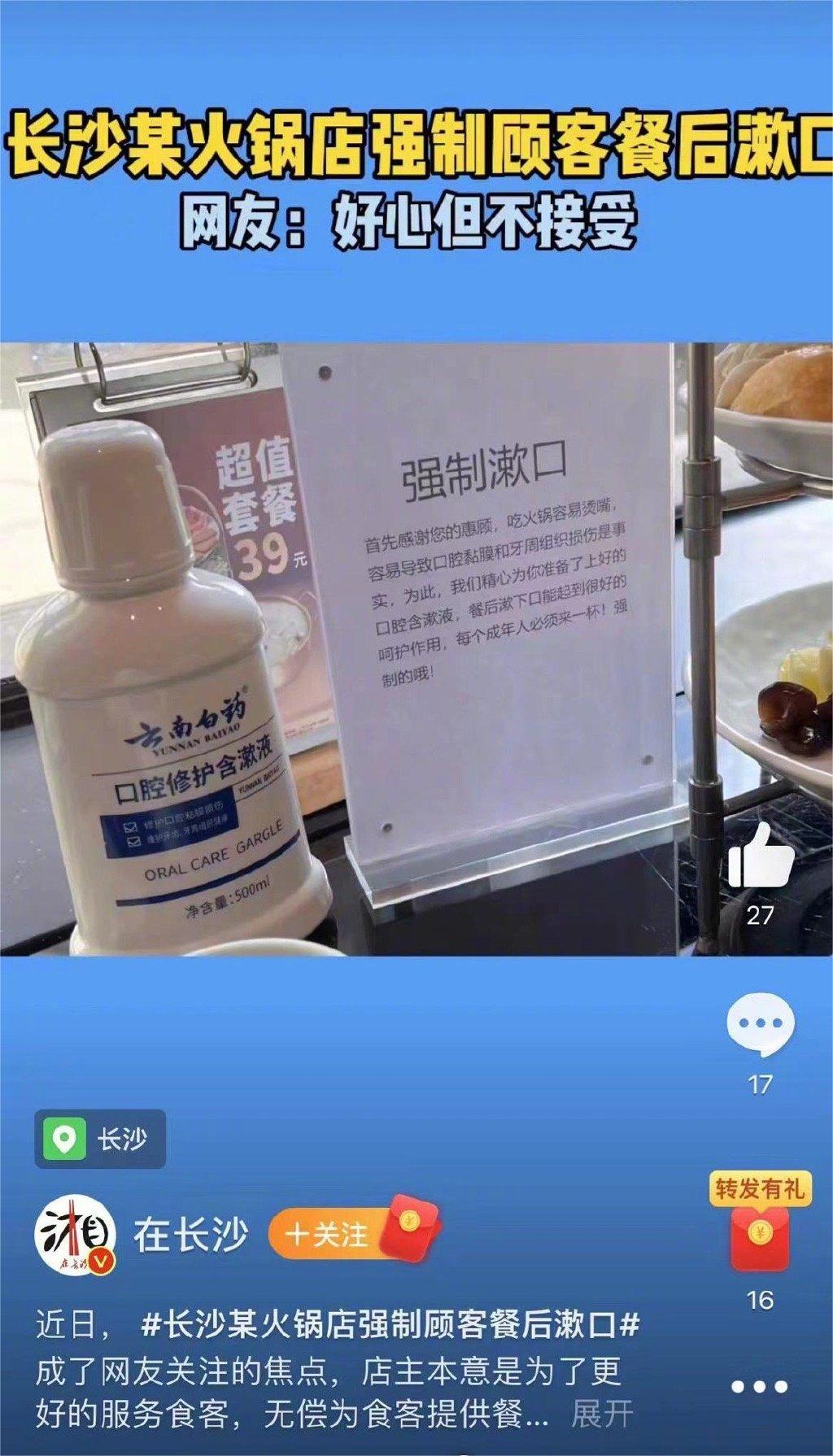The width and height of the screenshot is (833, 1456).
Task: Expand the caption with 展开
Action: 601,1414
